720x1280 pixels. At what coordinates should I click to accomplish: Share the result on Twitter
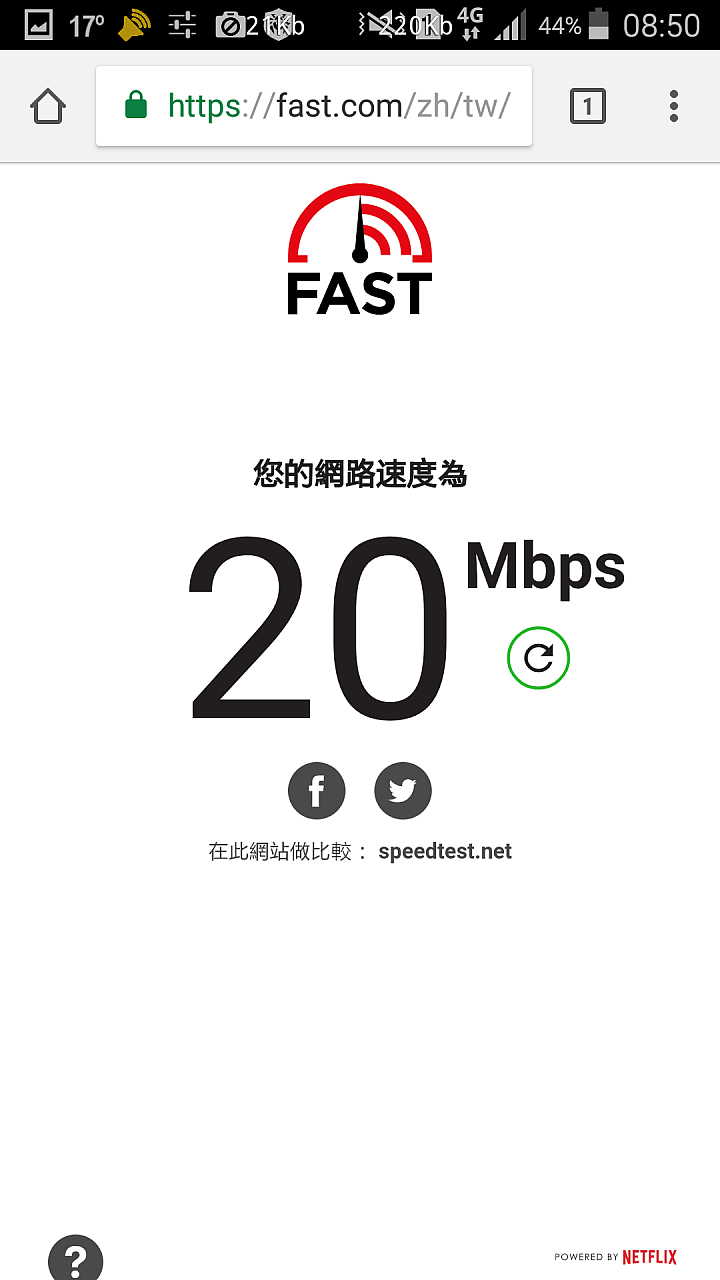tap(403, 791)
